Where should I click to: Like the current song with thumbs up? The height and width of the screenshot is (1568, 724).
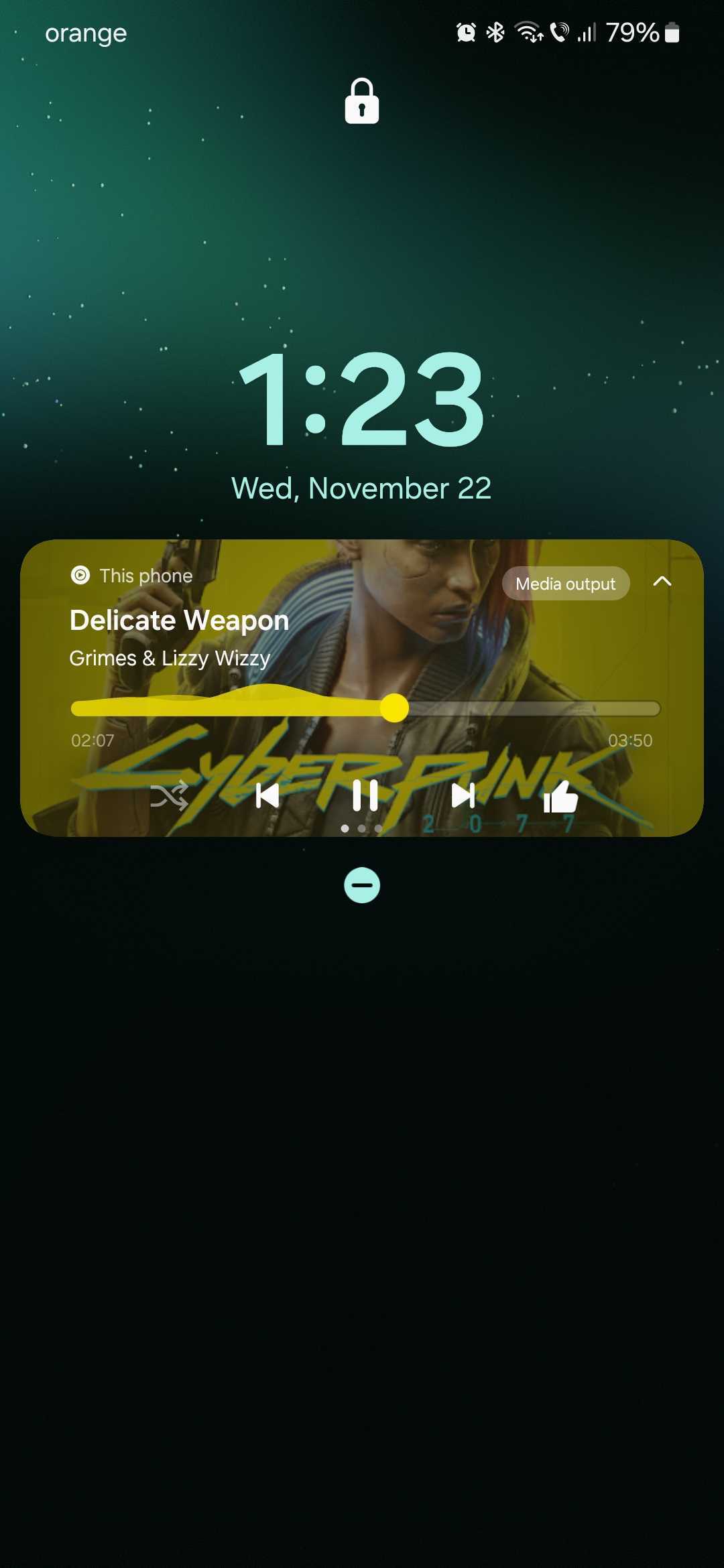[560, 797]
